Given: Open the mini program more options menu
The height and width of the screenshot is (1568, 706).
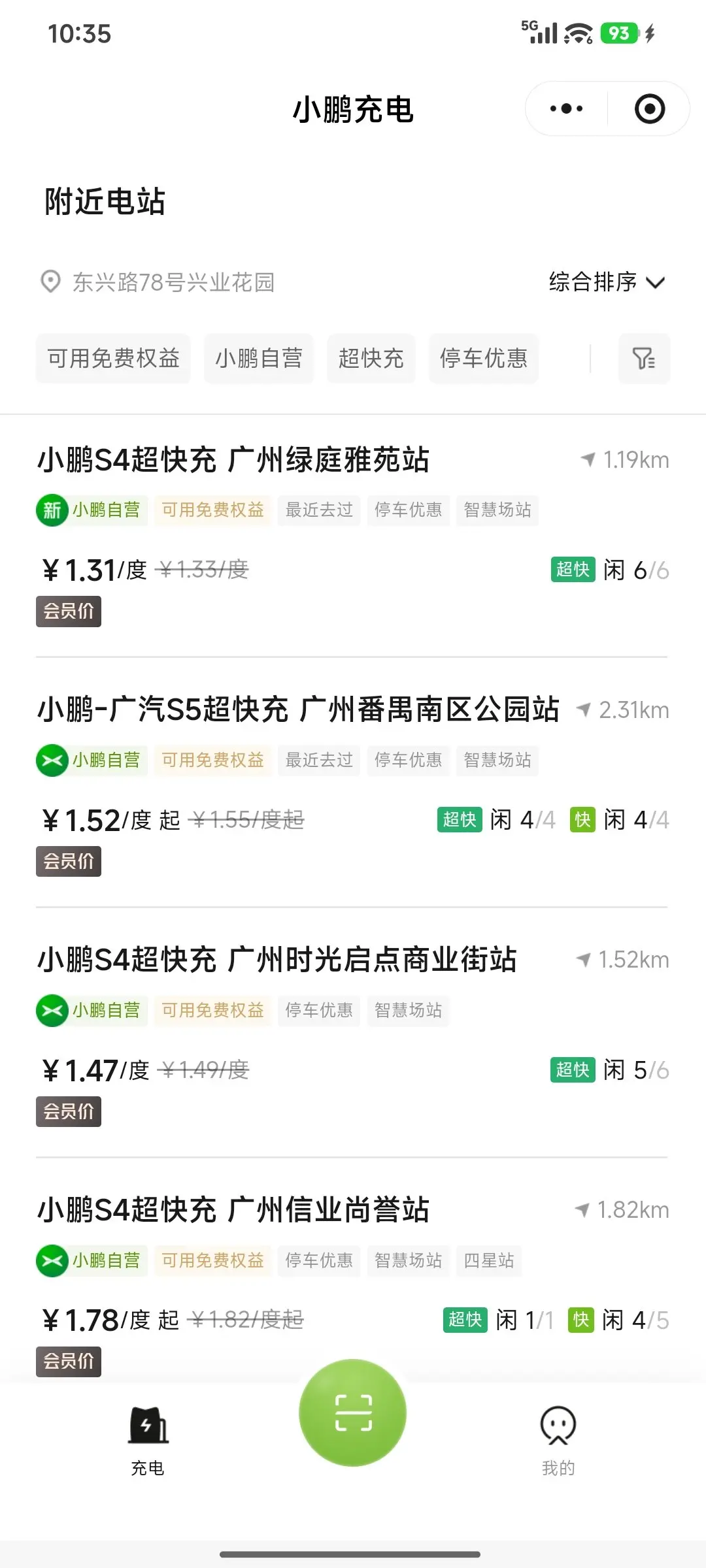Looking at the screenshot, I should (x=566, y=108).
